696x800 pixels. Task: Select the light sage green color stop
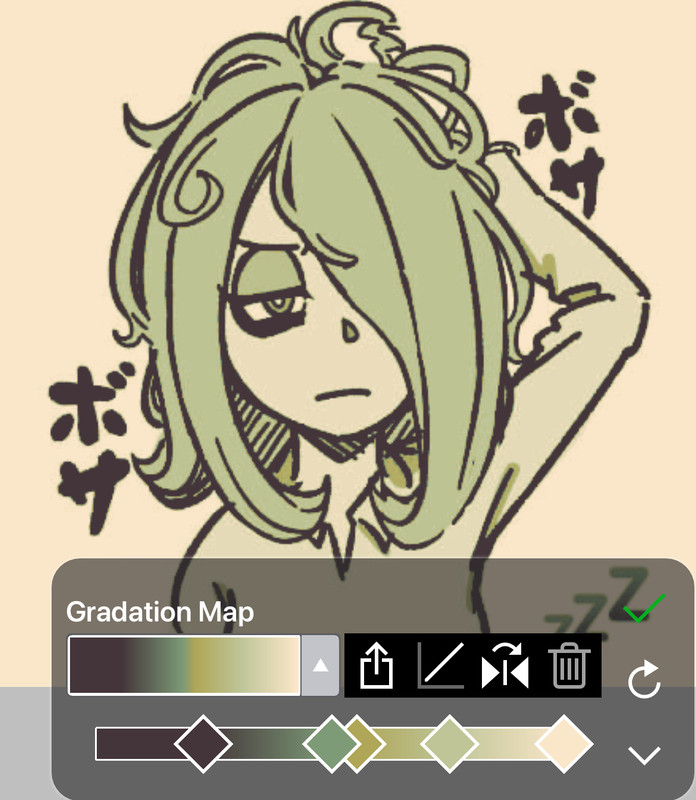(x=450, y=744)
